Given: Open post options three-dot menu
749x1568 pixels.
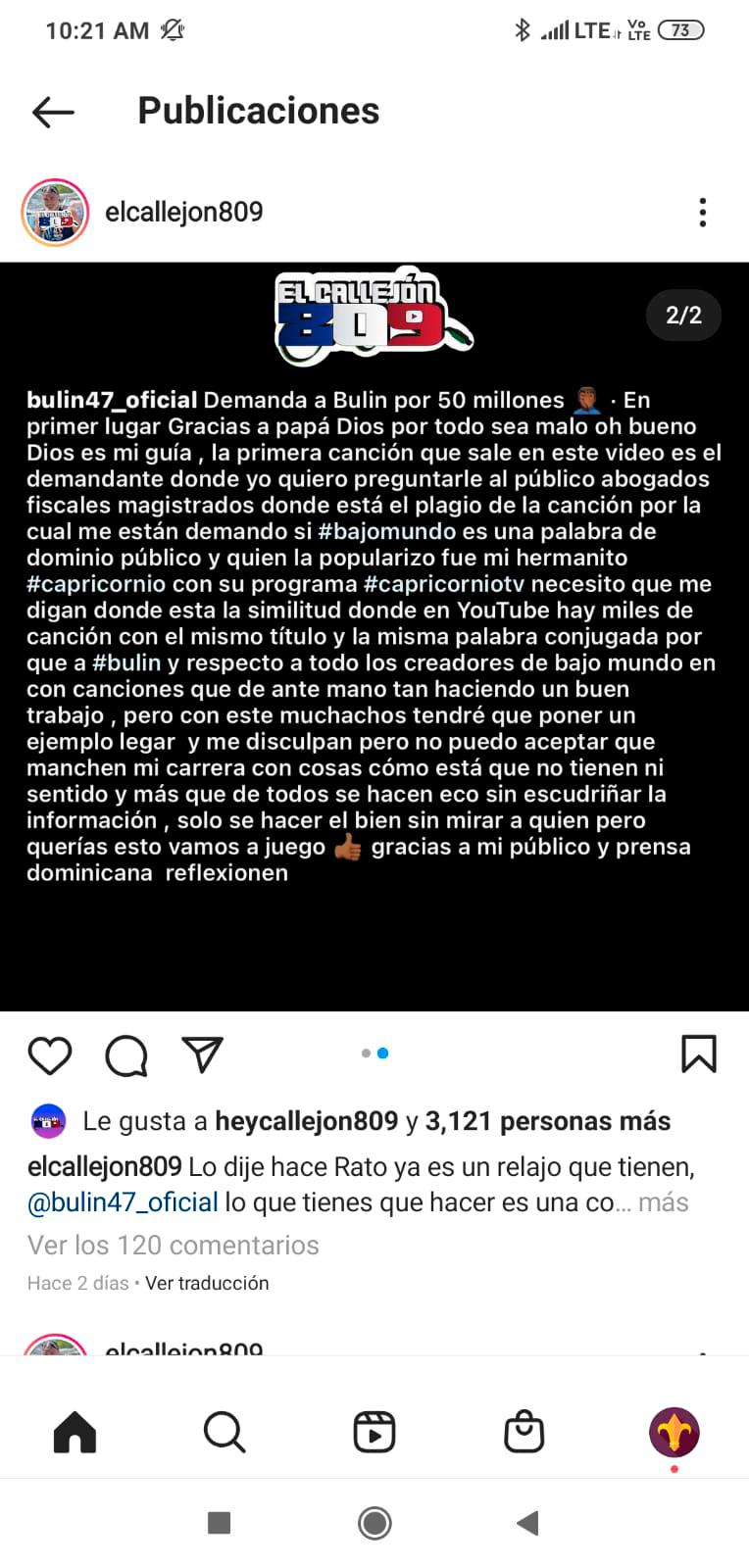Looking at the screenshot, I should tap(702, 213).
